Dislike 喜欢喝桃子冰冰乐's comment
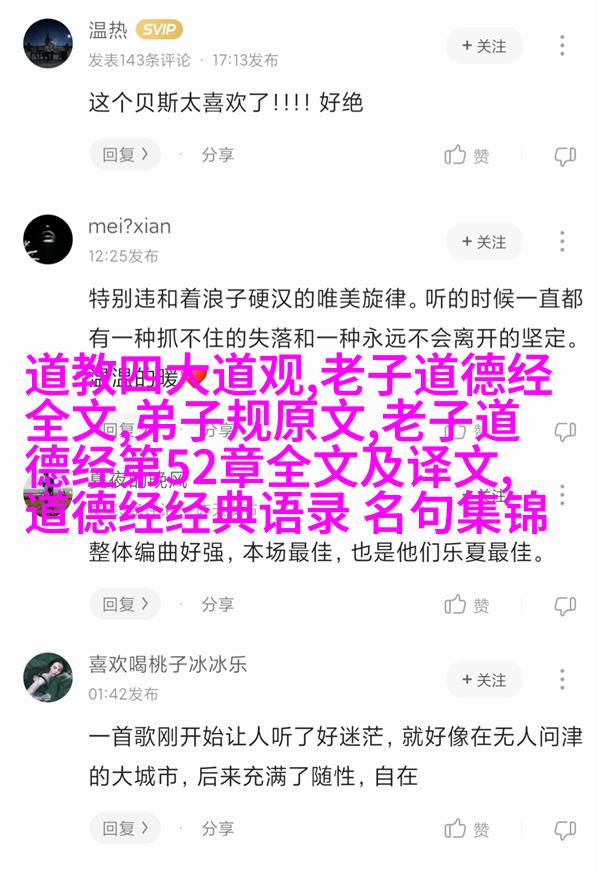The image size is (600, 876). pyautogui.click(x=565, y=830)
